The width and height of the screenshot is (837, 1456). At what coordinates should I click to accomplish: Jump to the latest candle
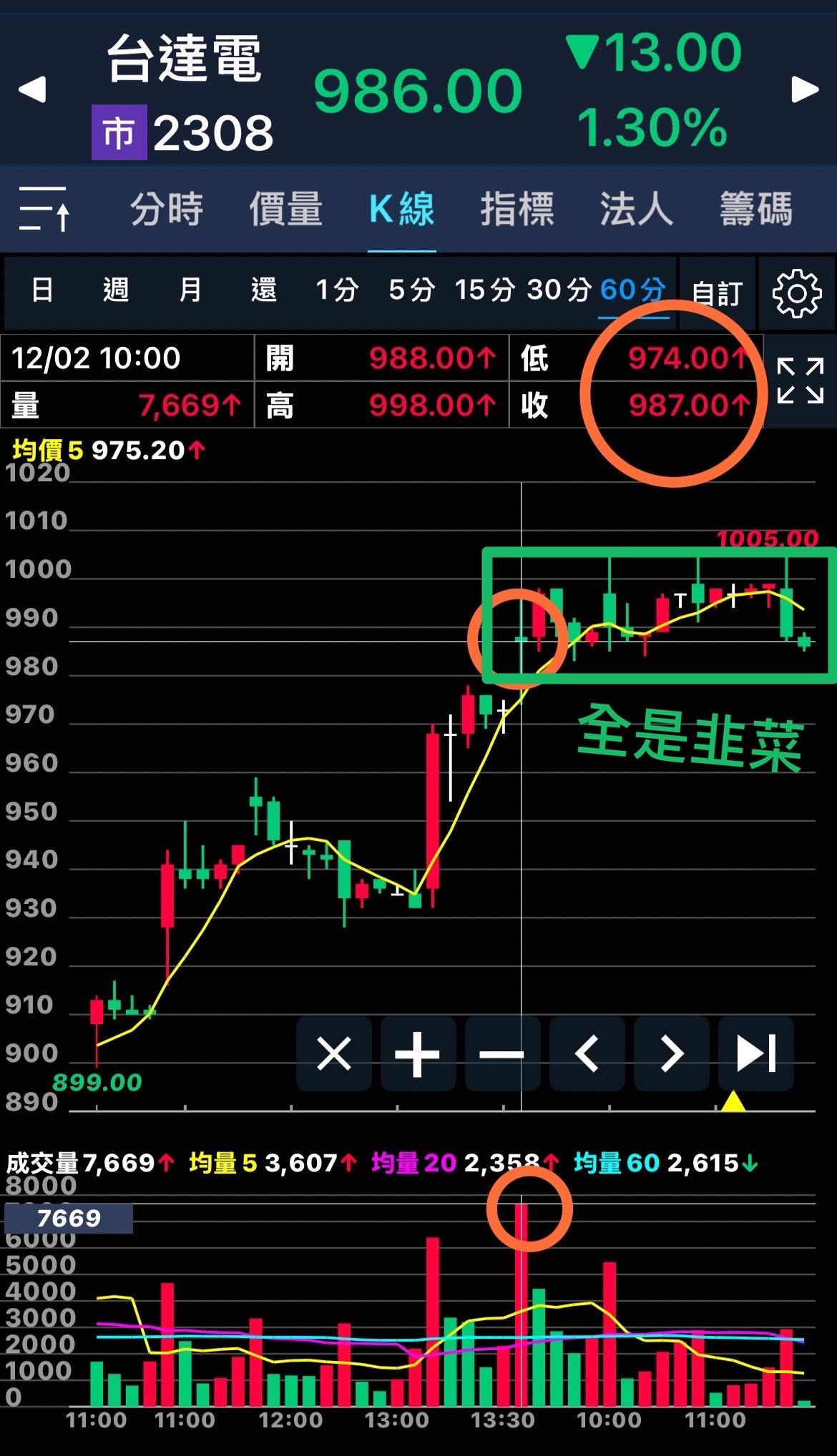756,1053
